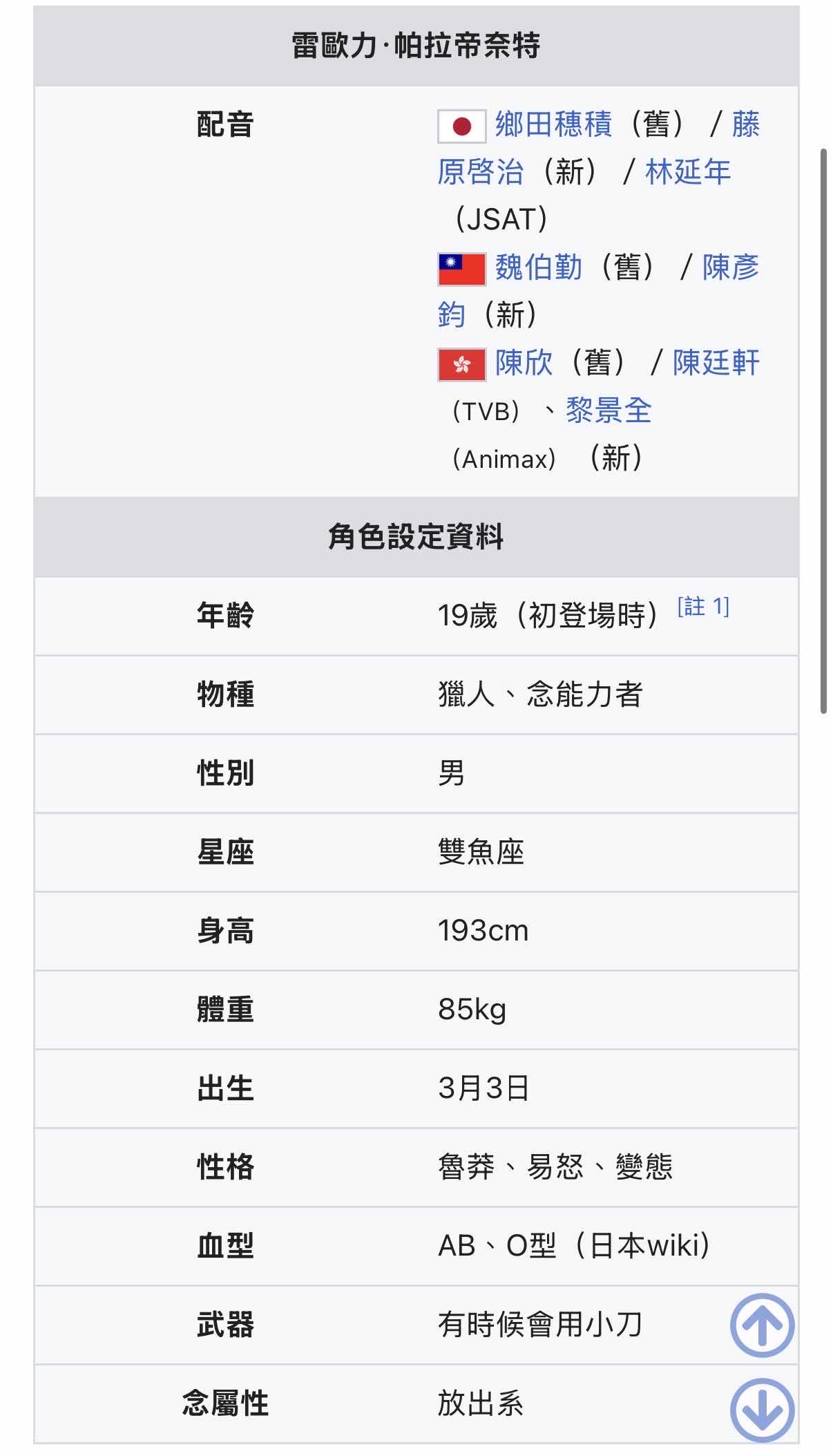Open the 陳欣 link
The height and width of the screenshot is (1456, 833).
524,363
